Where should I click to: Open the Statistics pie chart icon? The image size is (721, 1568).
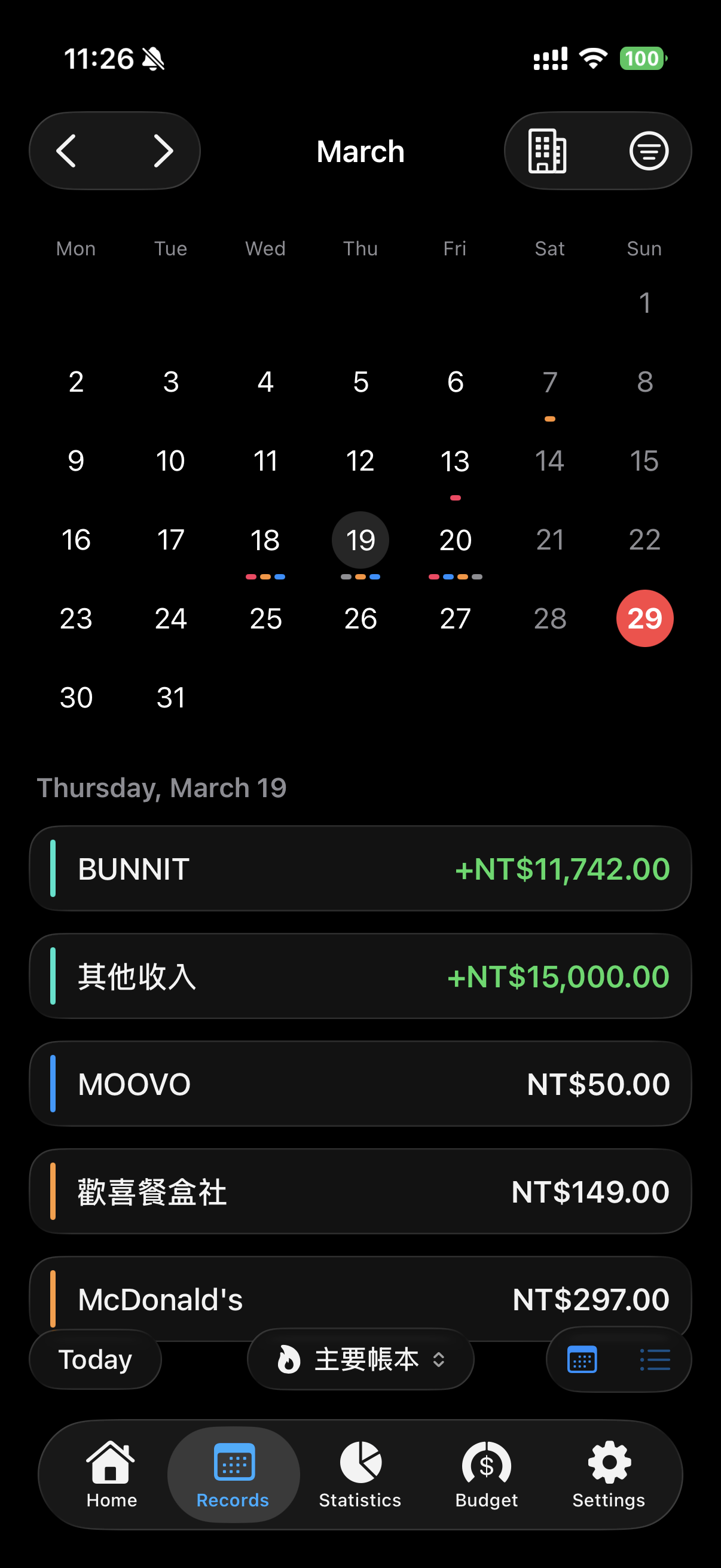point(360,1461)
